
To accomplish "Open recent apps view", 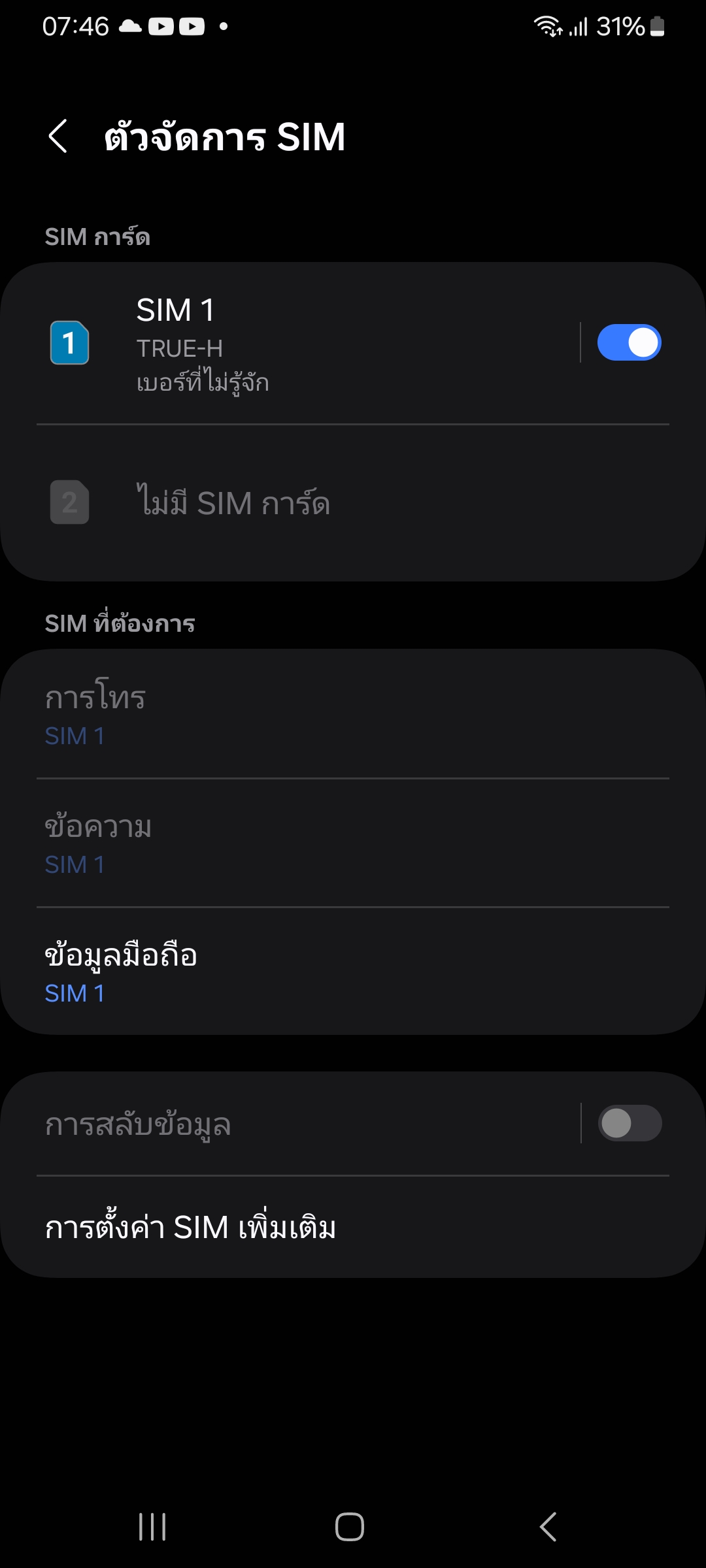I will pyautogui.click(x=152, y=1527).
